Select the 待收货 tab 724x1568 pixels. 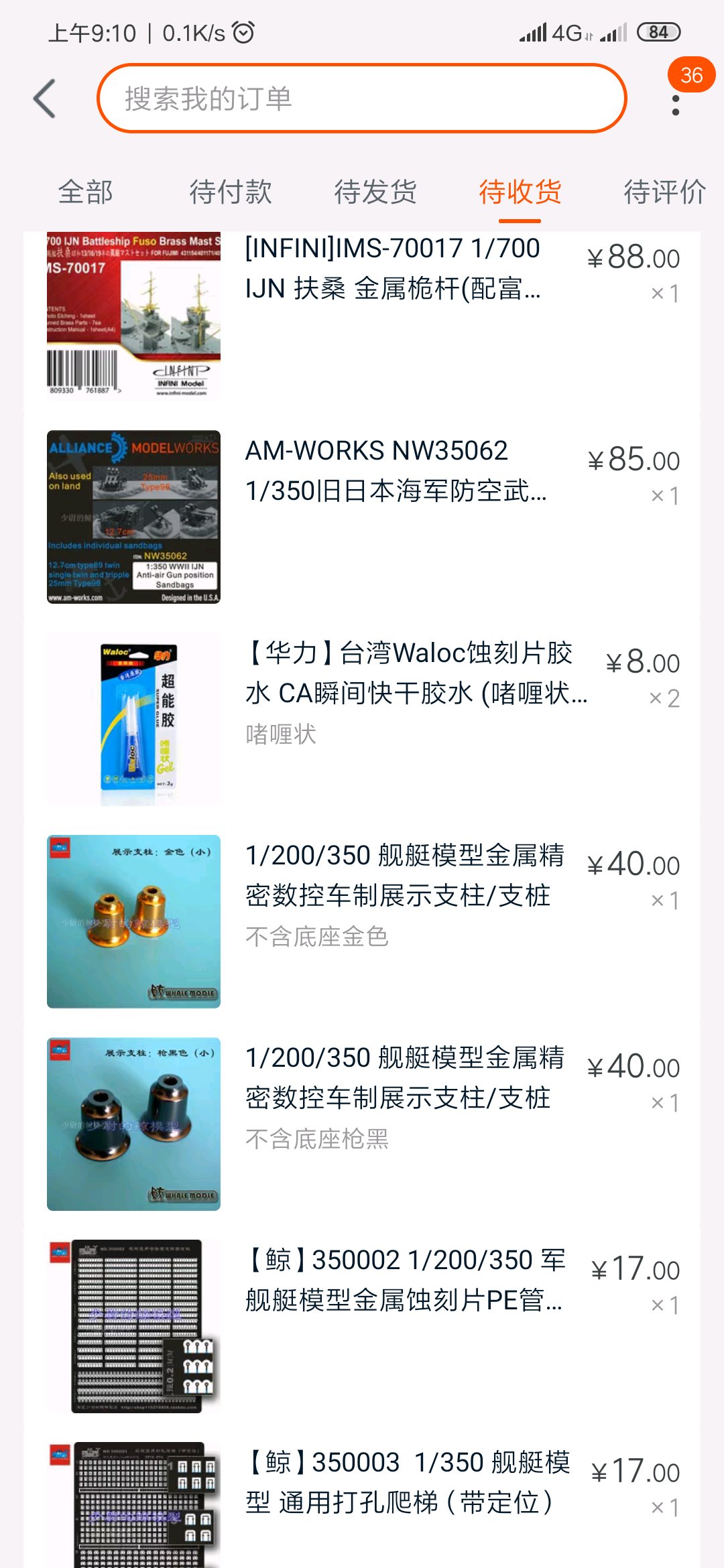coord(520,192)
